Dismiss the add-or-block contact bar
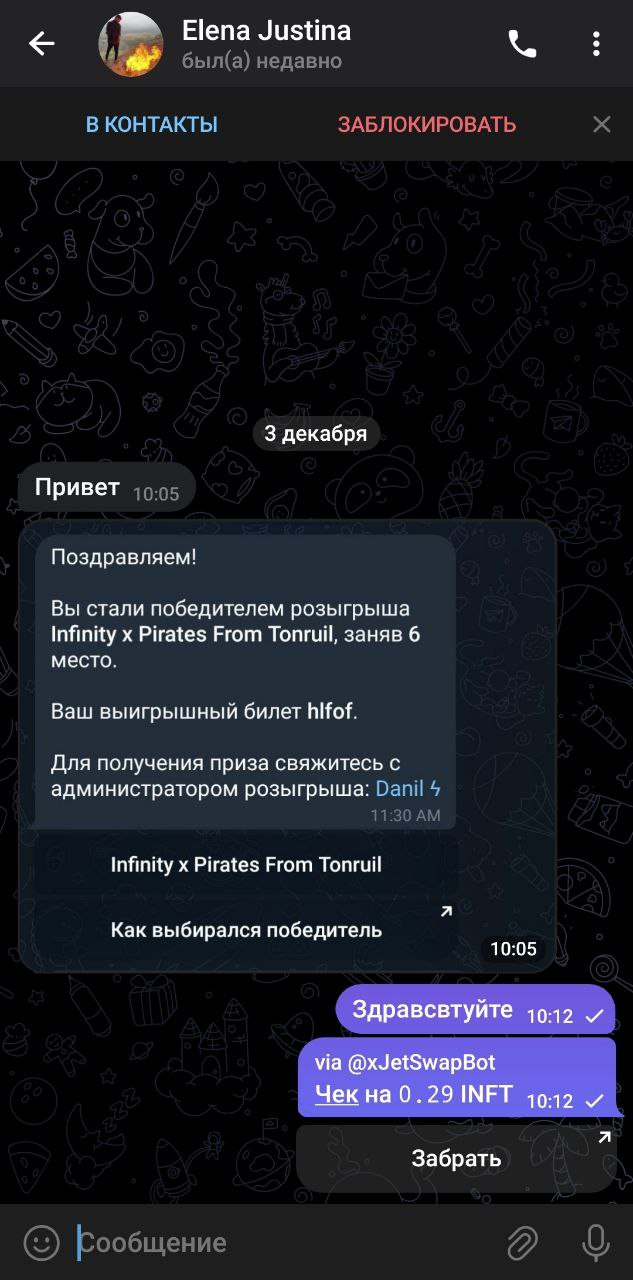The image size is (633, 1280). click(x=601, y=125)
